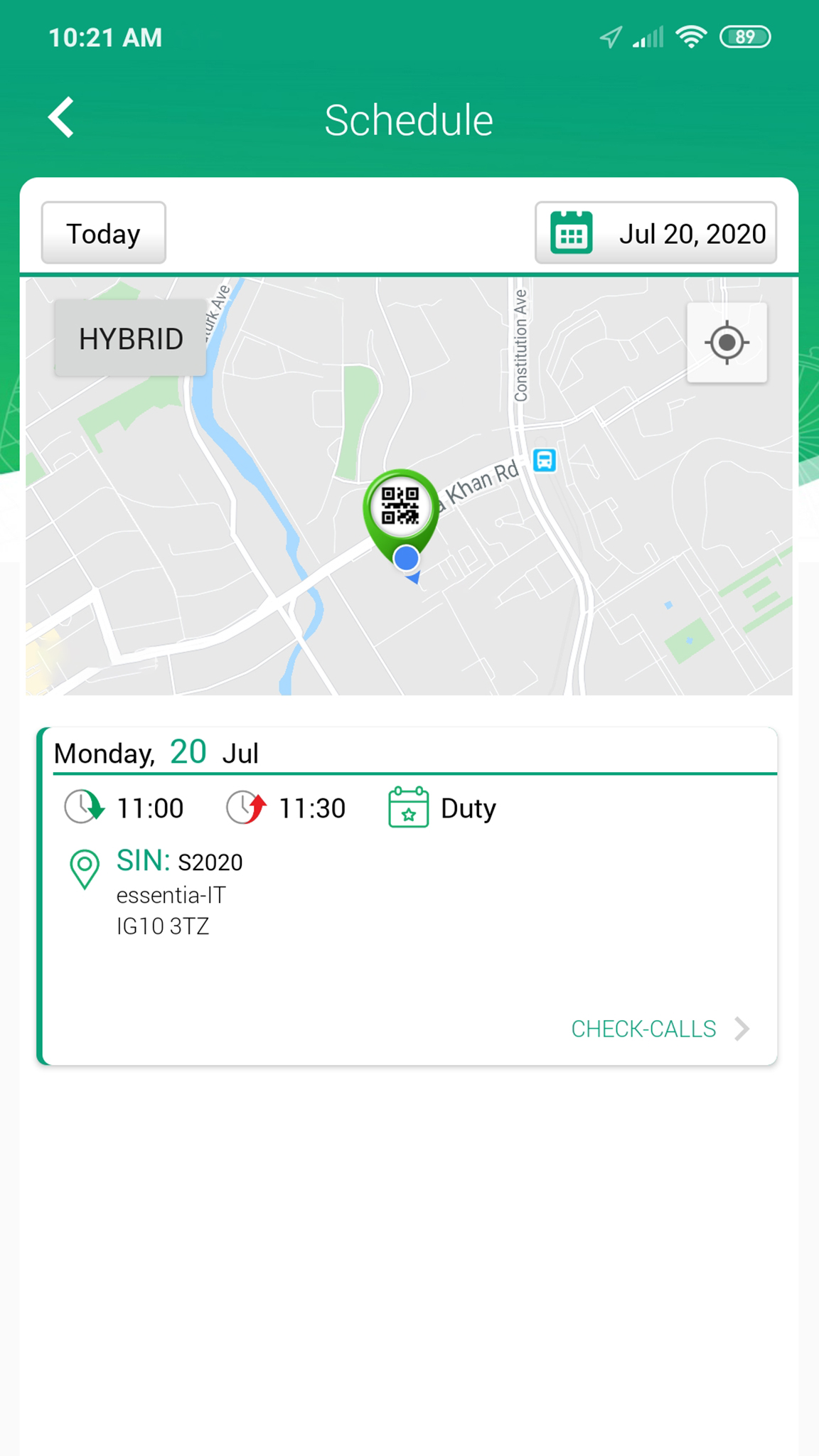Go back from the Schedule screen
819x1456 pixels.
(x=62, y=117)
